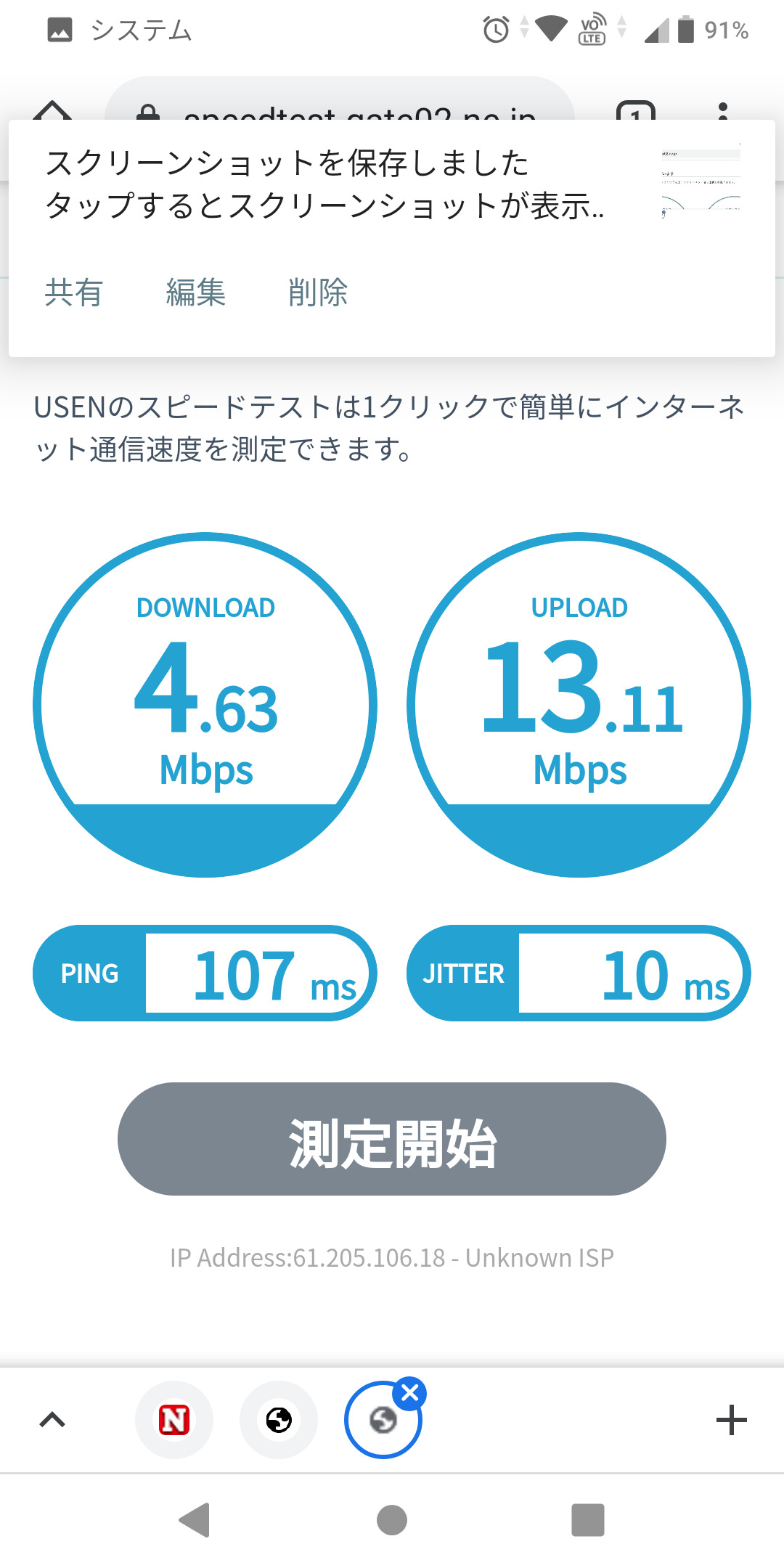The height and width of the screenshot is (1568, 784).
Task: Tap 削除 to delete the screenshot
Action: pos(318,293)
